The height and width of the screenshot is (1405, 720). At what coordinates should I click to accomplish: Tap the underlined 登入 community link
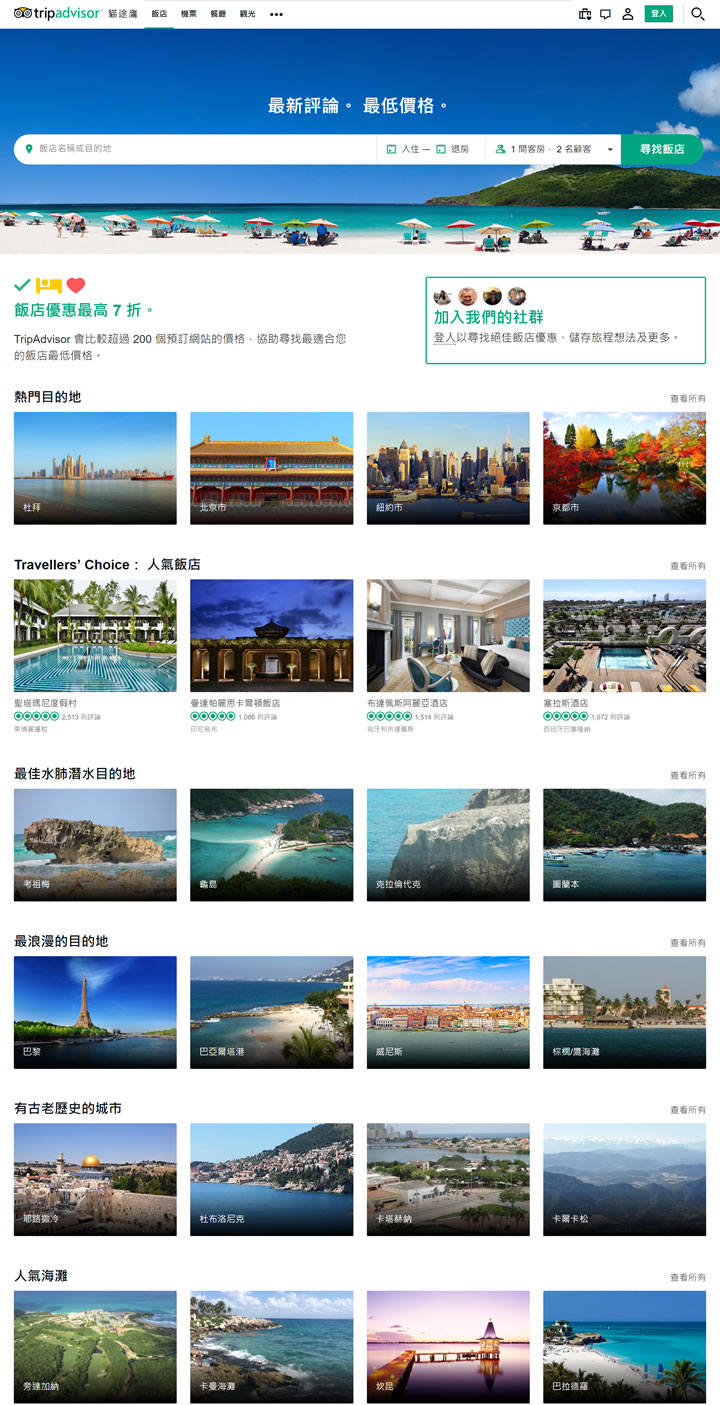tap(444, 338)
